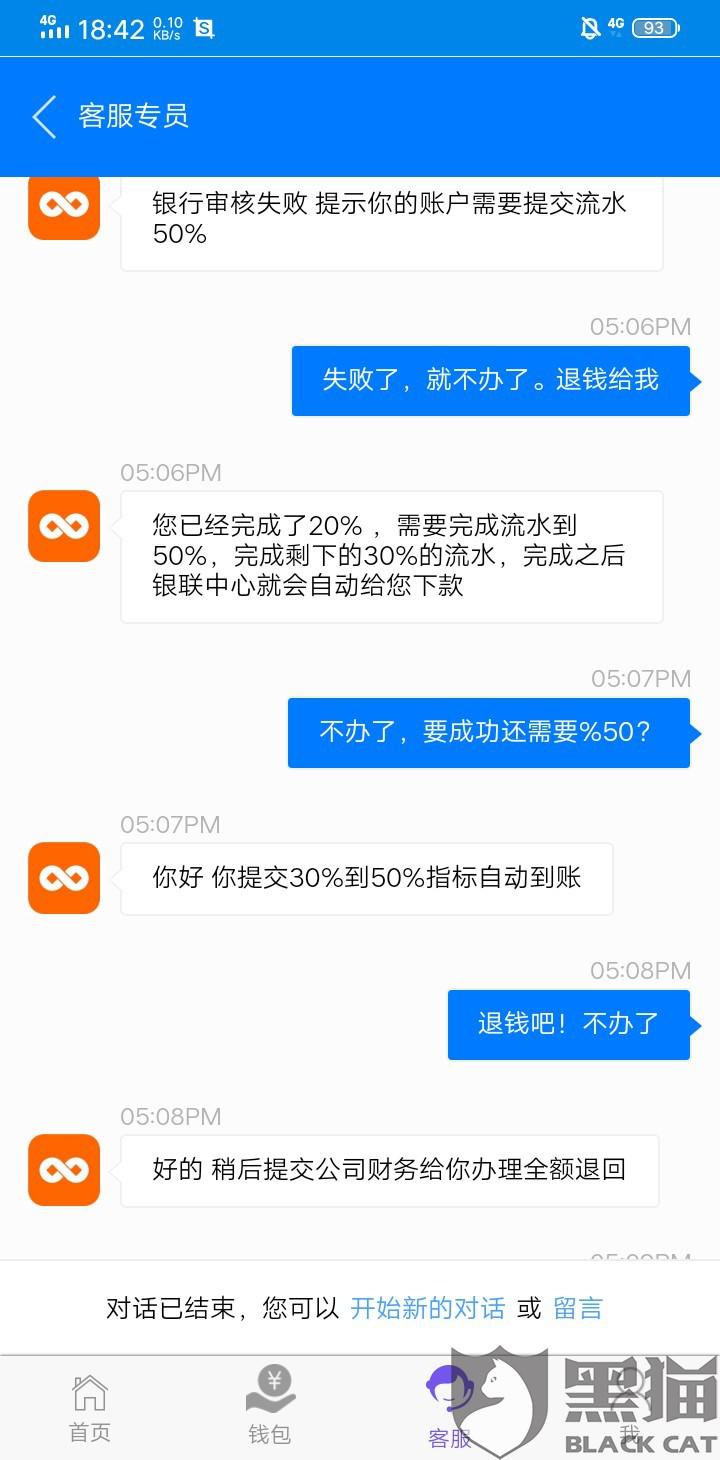Go to the 我 tab
This screenshot has width=720, height=1460.
pos(629,1408)
